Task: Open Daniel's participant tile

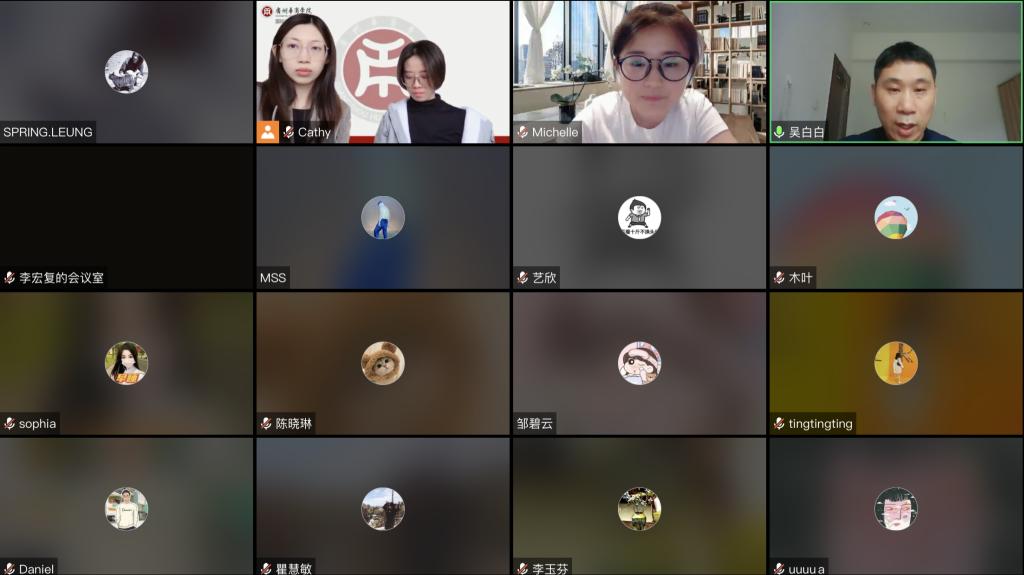Action: click(127, 507)
